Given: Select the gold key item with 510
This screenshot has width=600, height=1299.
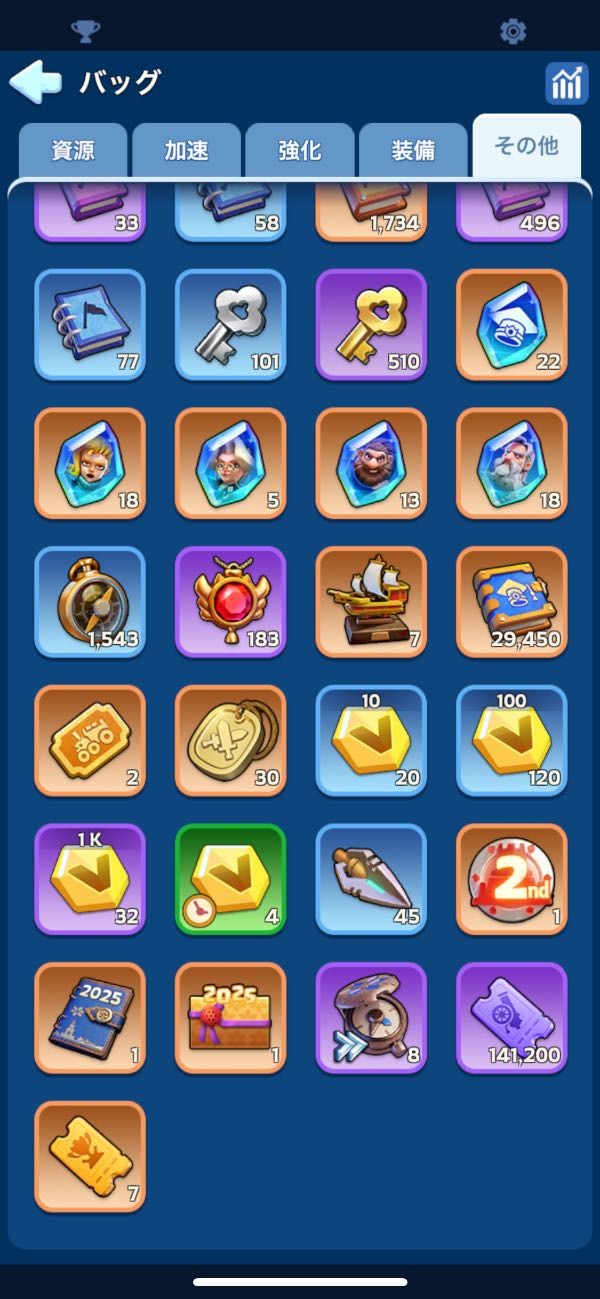Looking at the screenshot, I should click(x=371, y=324).
